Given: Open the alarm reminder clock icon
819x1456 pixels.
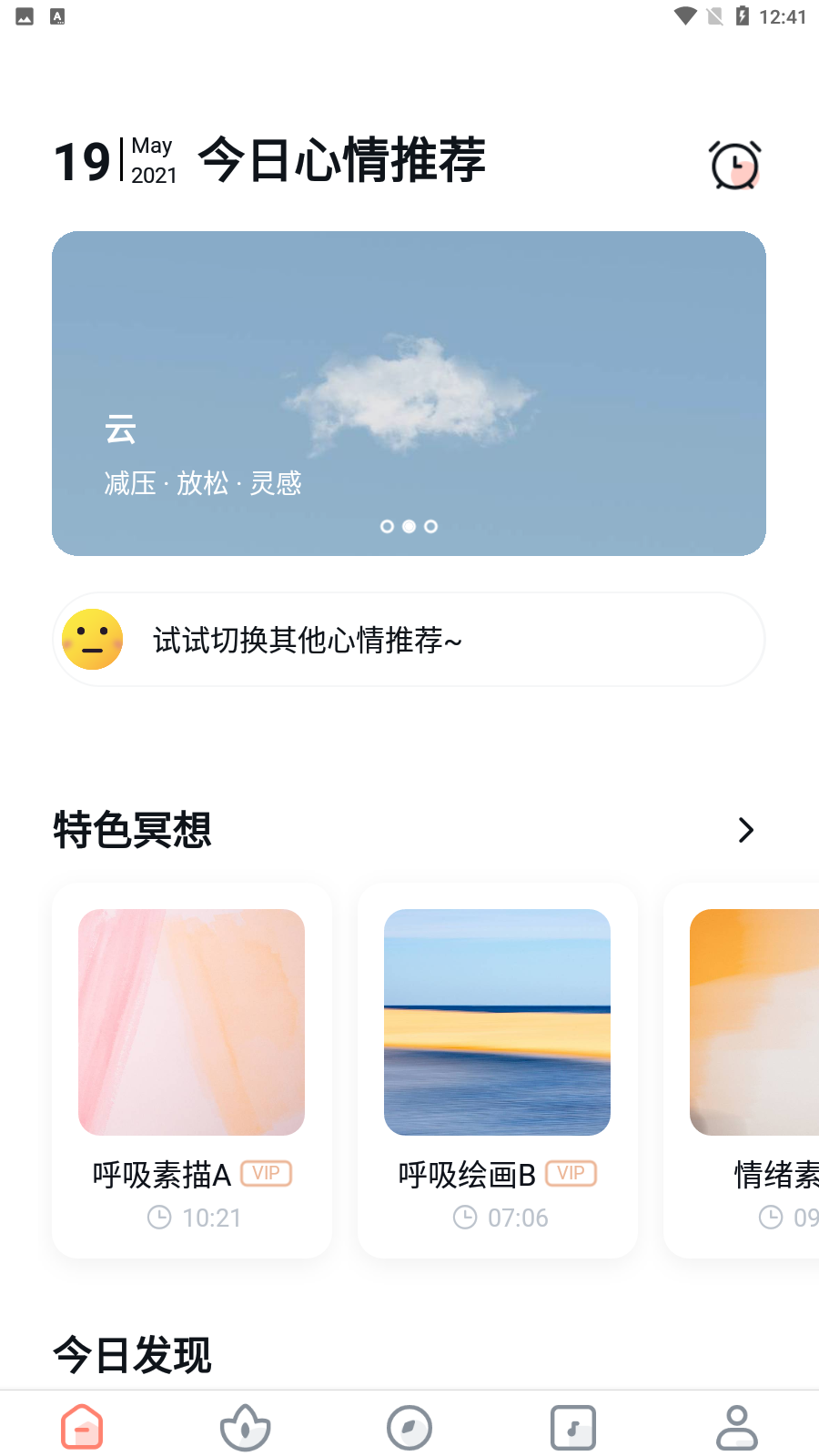Looking at the screenshot, I should (735, 165).
